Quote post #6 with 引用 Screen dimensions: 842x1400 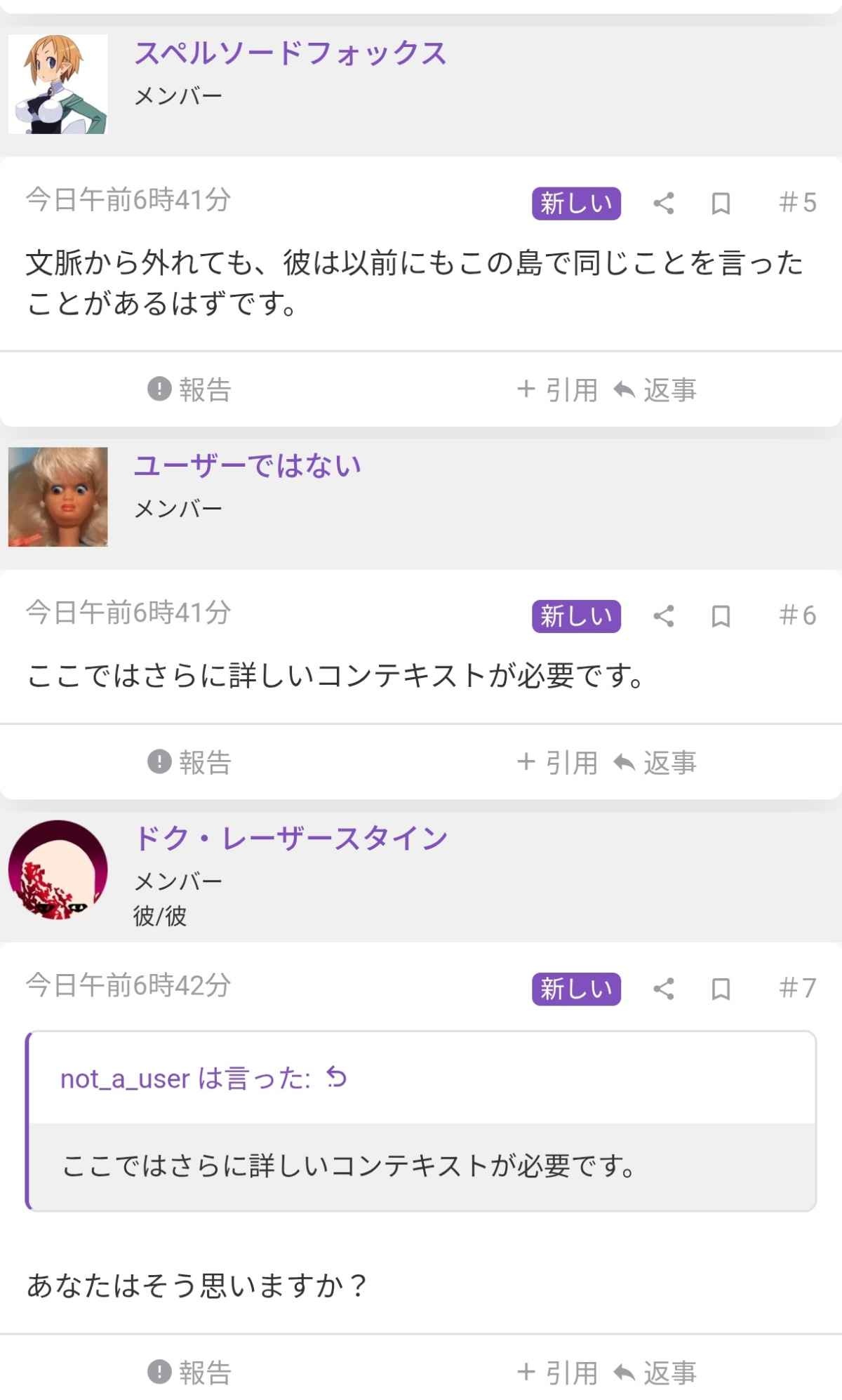[557, 762]
